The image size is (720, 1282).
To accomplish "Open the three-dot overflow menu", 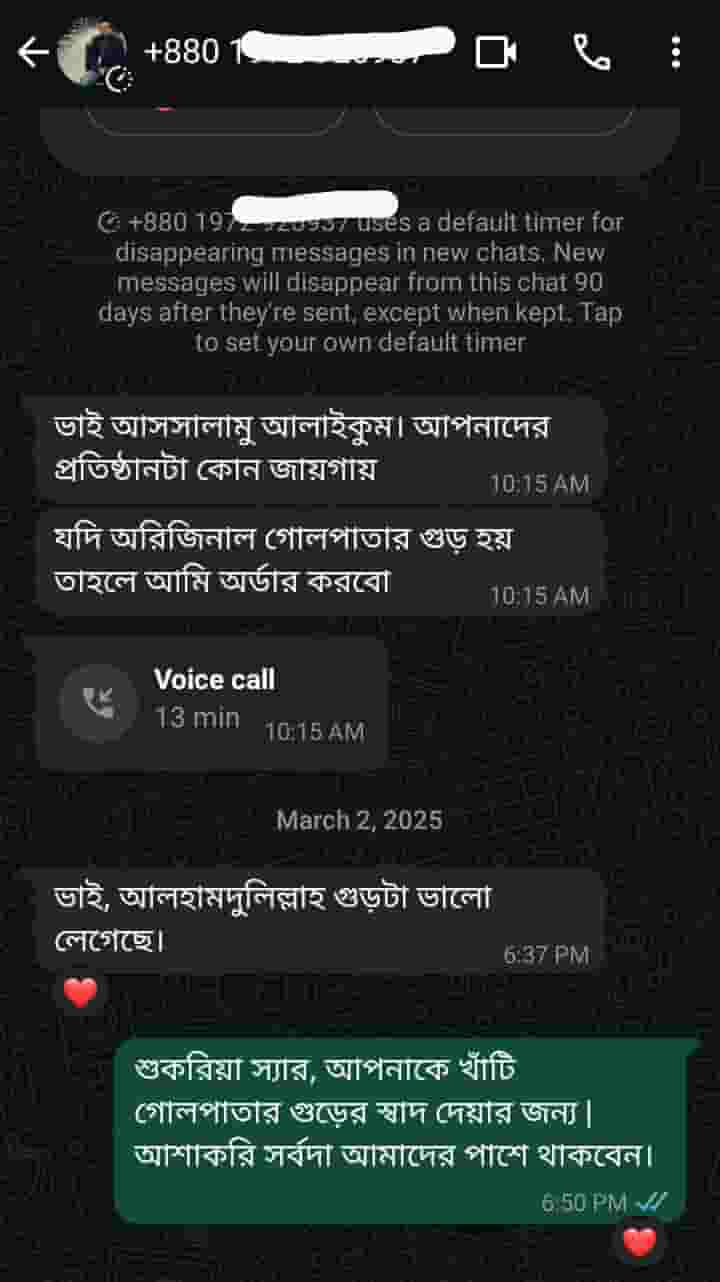I will coord(677,52).
